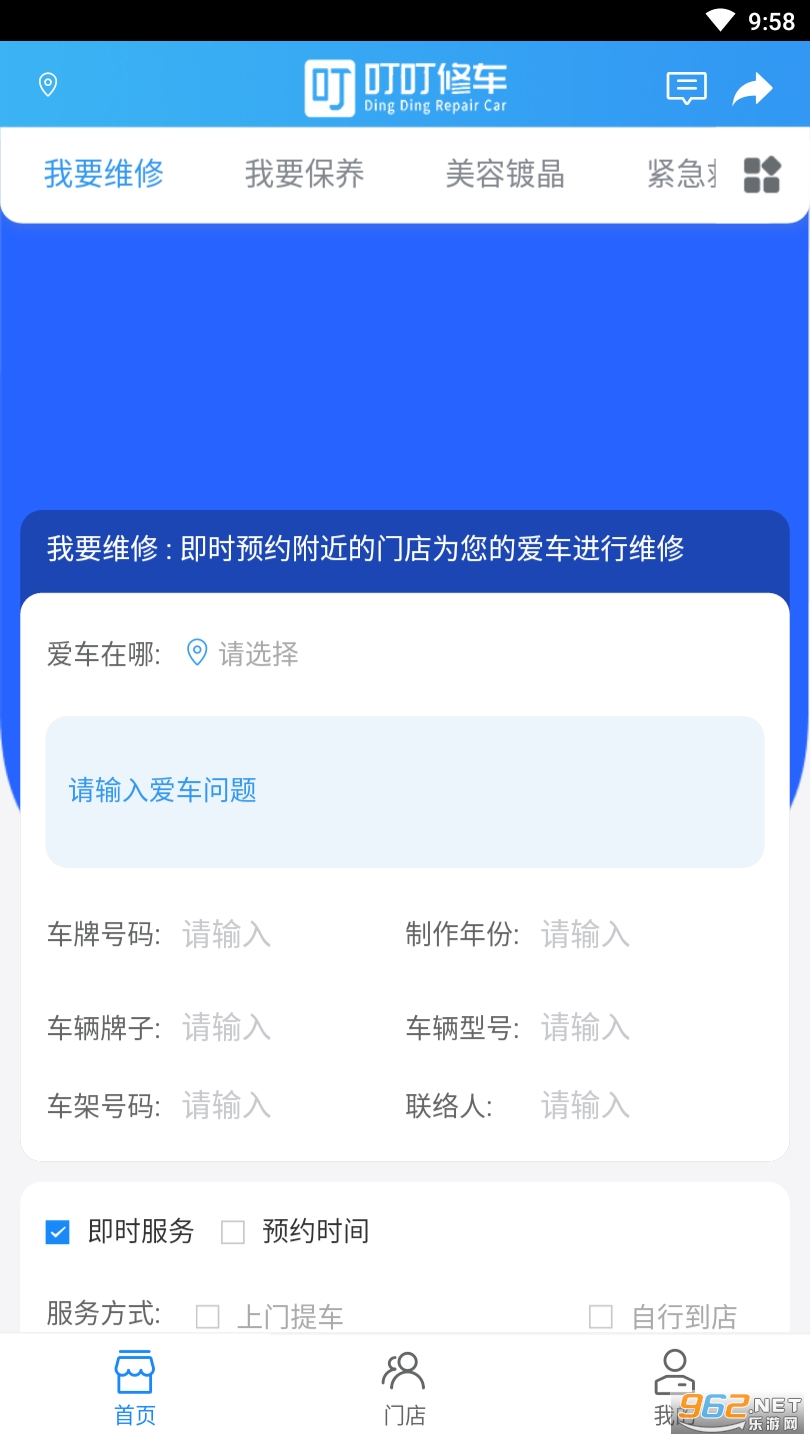Tap the location pin icon in header

47,85
